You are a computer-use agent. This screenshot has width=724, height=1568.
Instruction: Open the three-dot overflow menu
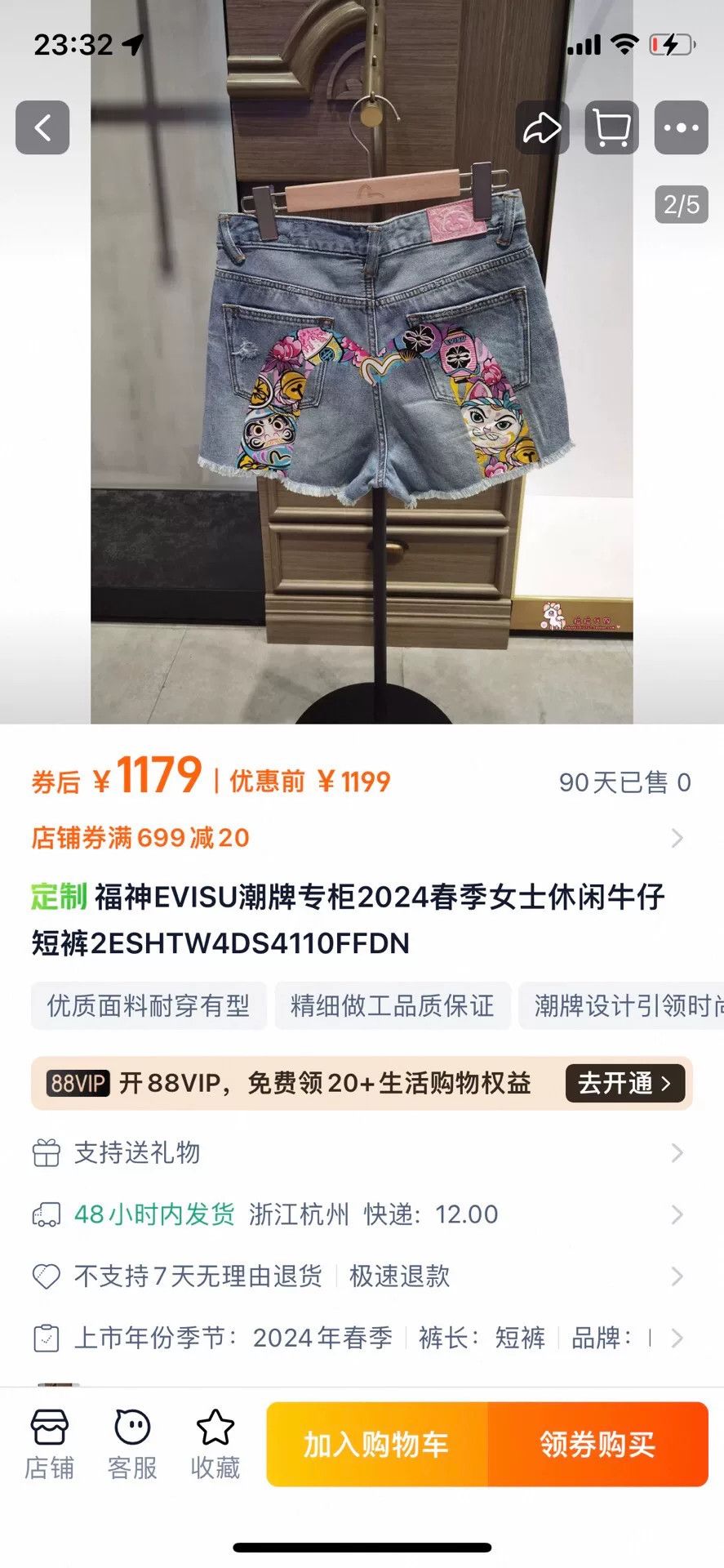681,127
